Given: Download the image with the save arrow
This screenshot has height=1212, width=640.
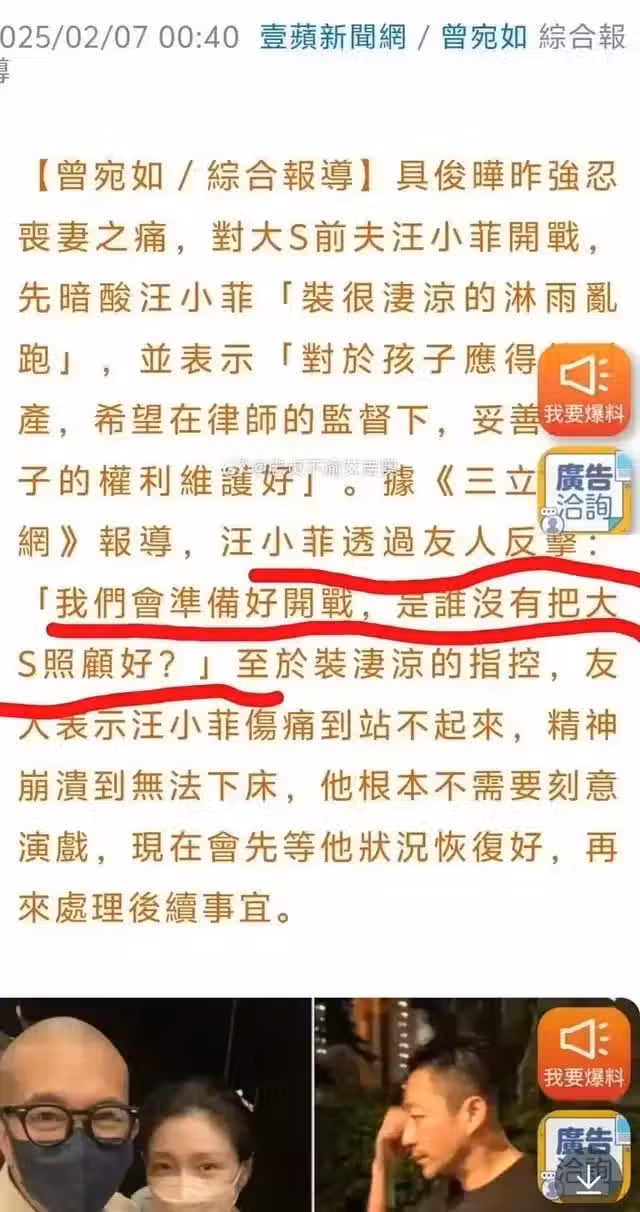Looking at the screenshot, I should click(590, 1180).
